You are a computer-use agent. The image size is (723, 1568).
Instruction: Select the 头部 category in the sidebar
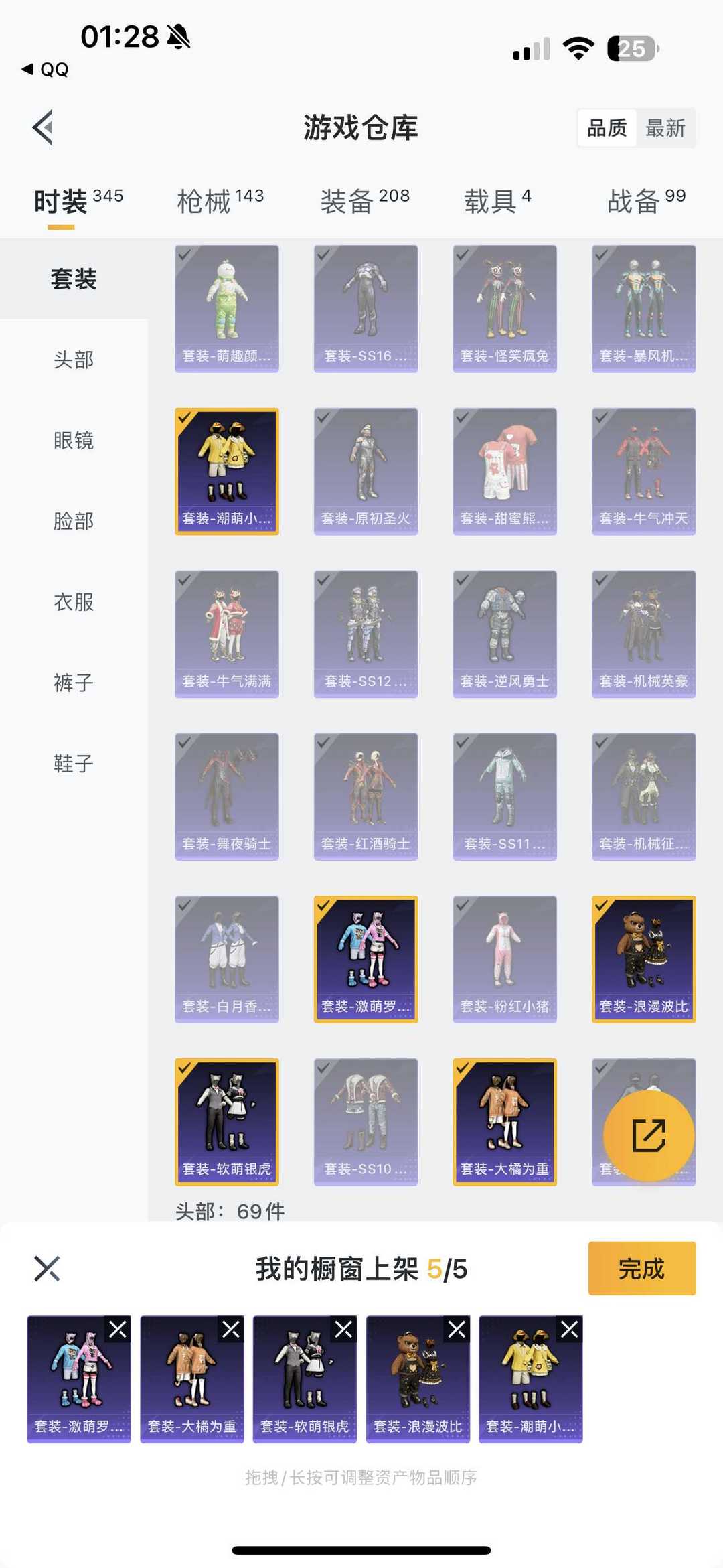click(74, 360)
